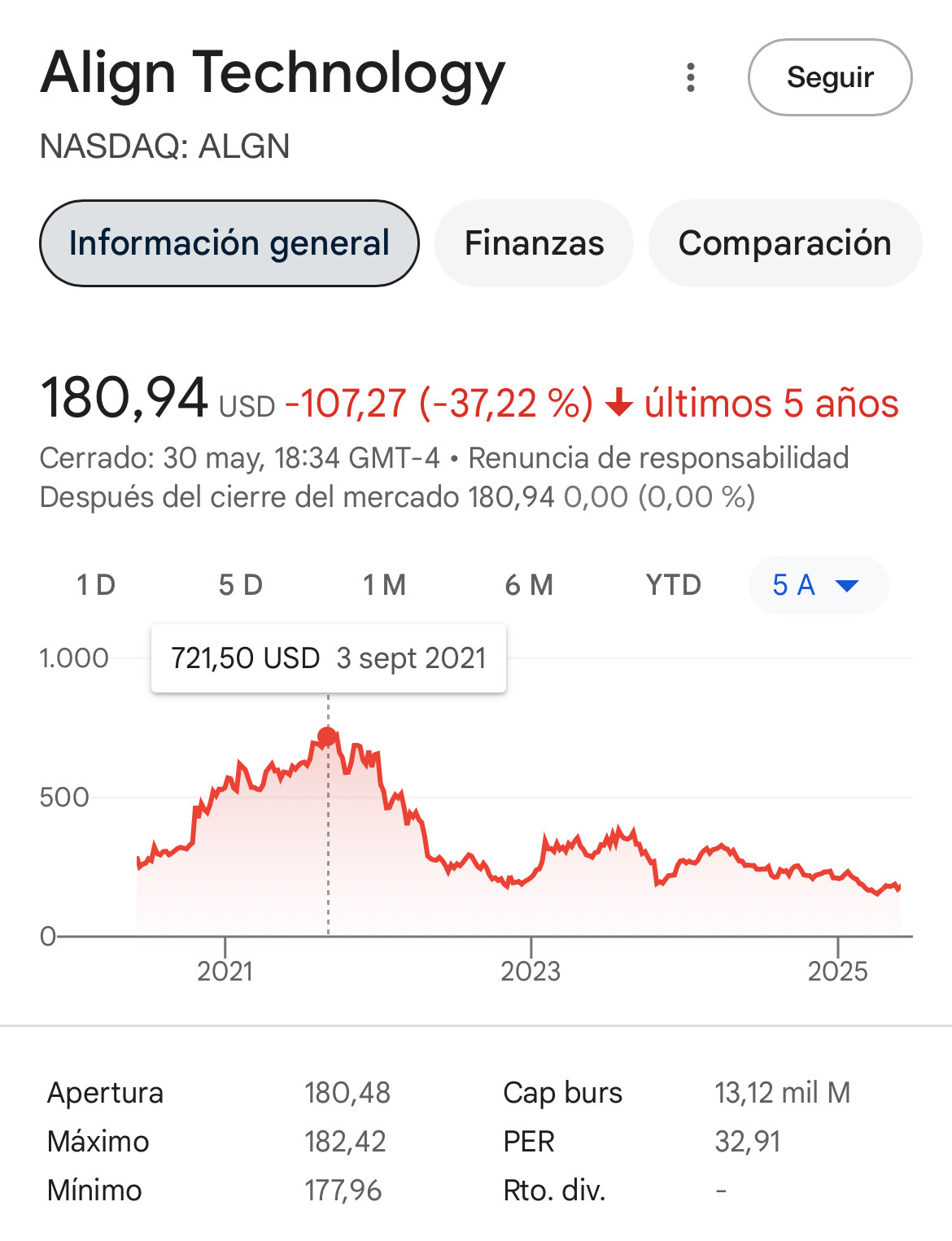This screenshot has width=952, height=1241.
Task: Show year-to-date YTD chart
Action: (673, 585)
